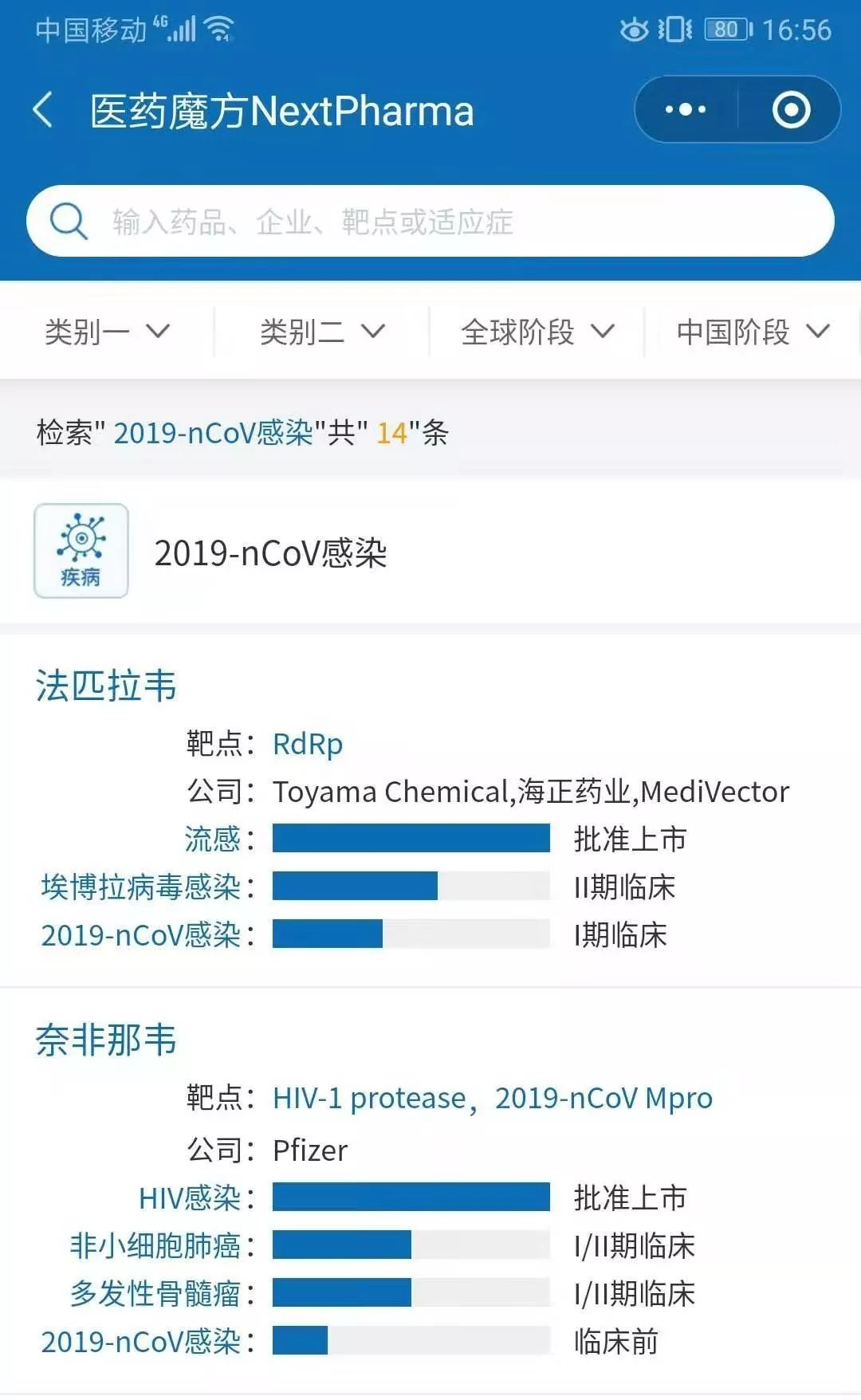Tap the drug and company search box
861x1400 pixels.
point(431,221)
